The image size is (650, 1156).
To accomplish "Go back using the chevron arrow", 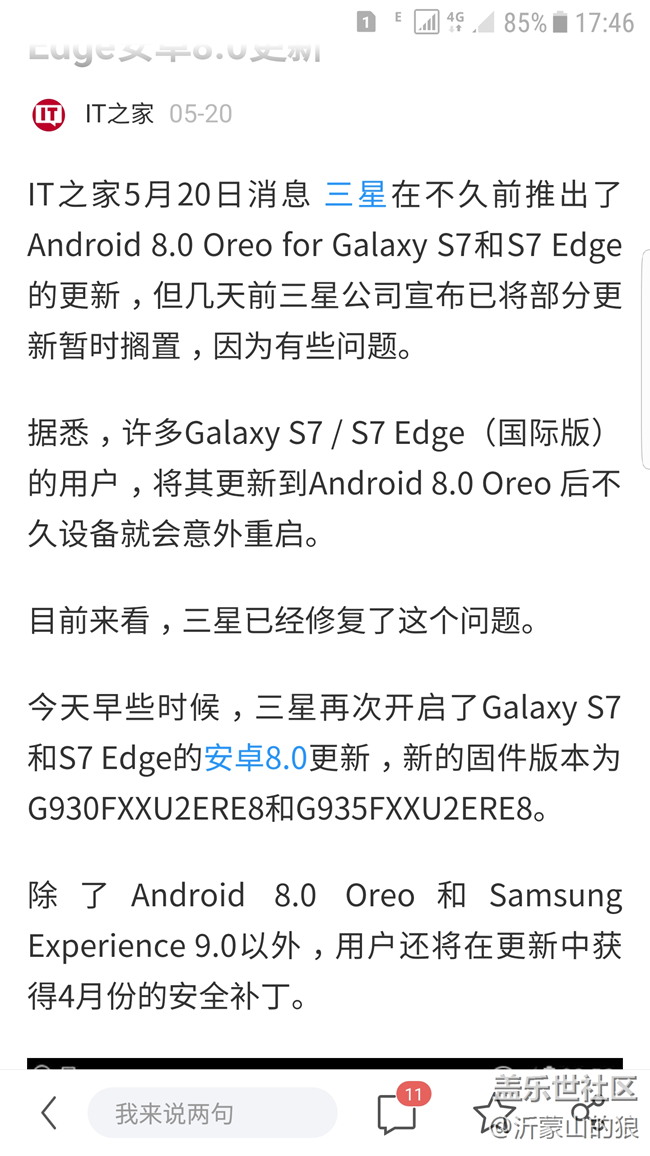I will pyautogui.click(x=48, y=1113).
